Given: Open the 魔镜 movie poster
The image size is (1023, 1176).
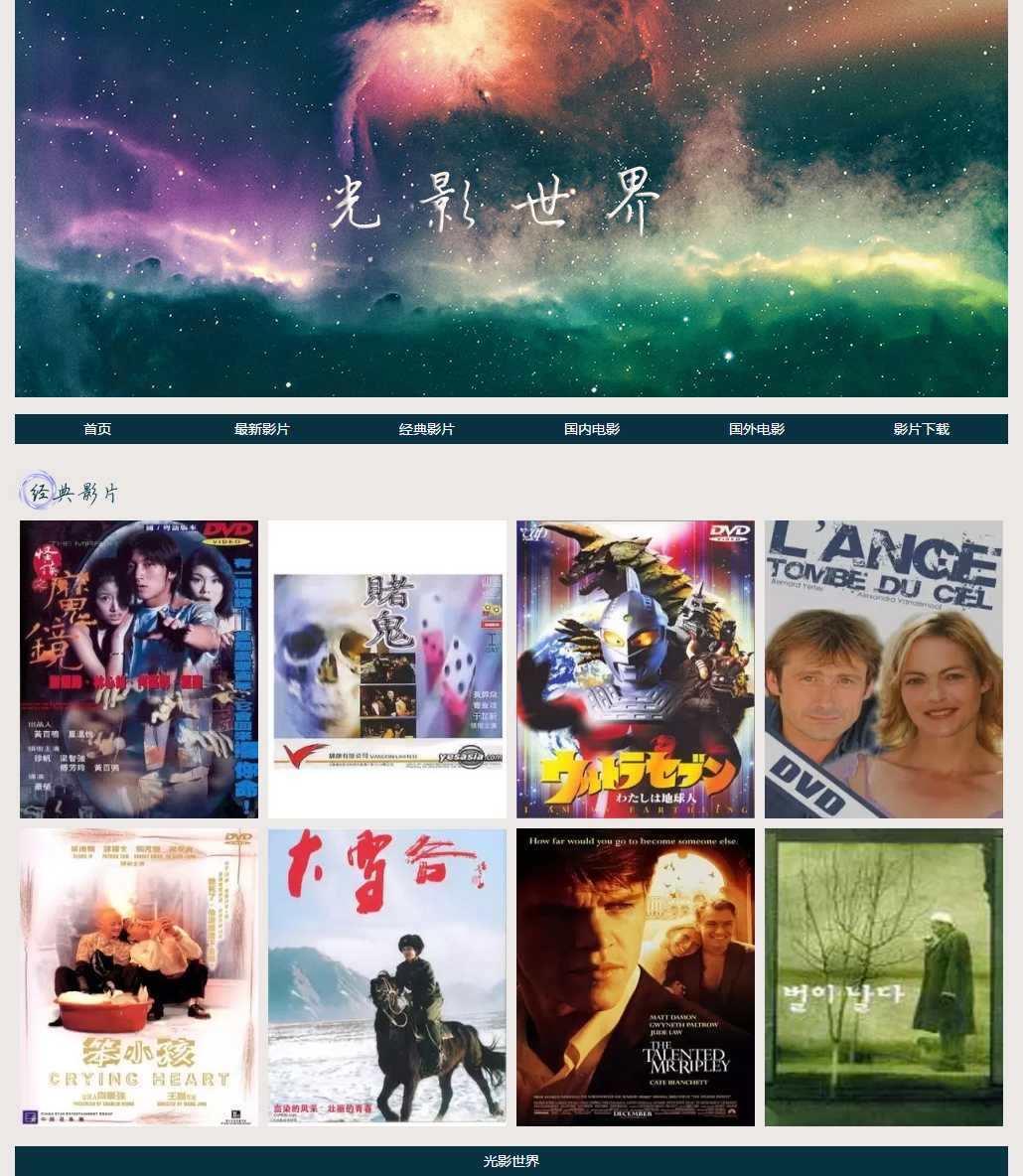Looking at the screenshot, I should tap(139, 669).
